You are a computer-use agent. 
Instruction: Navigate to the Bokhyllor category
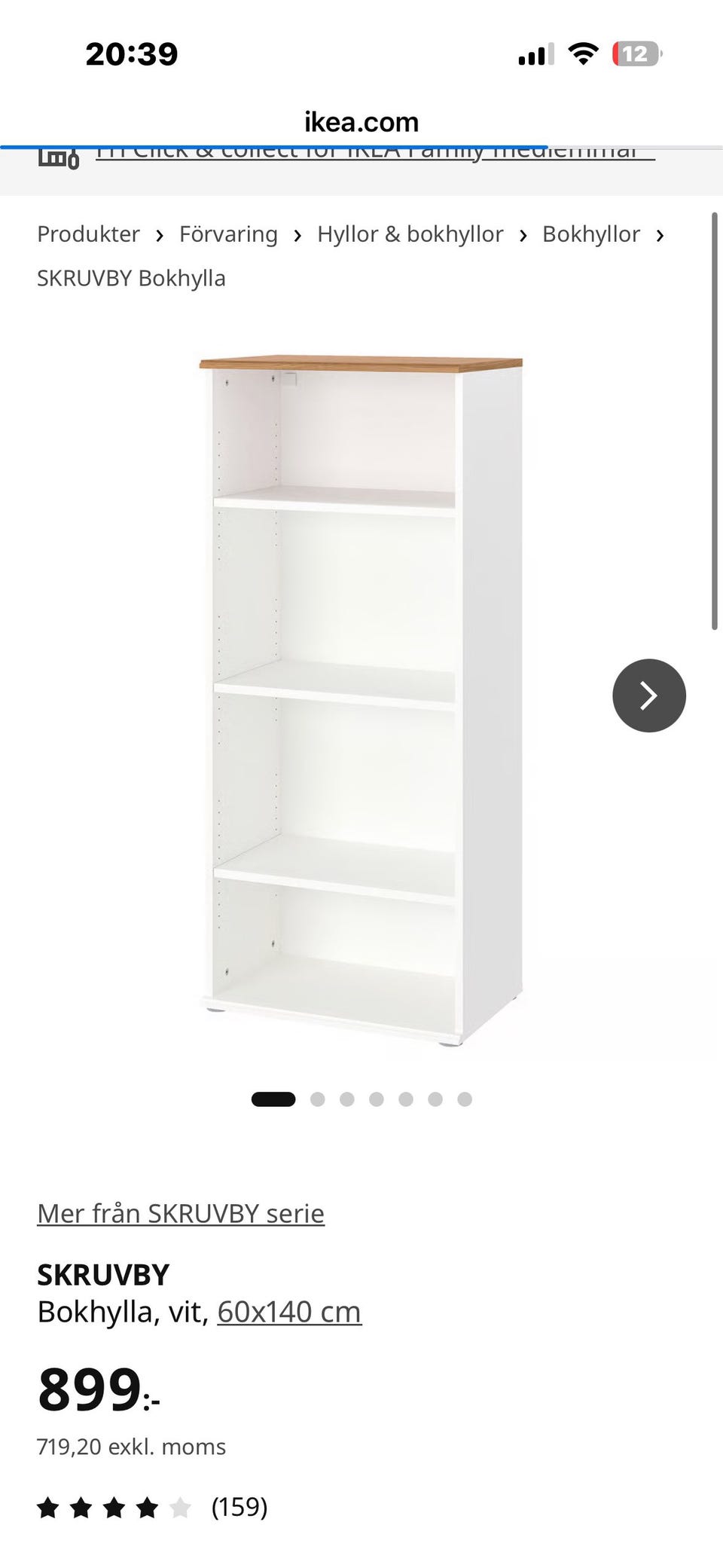(590, 234)
